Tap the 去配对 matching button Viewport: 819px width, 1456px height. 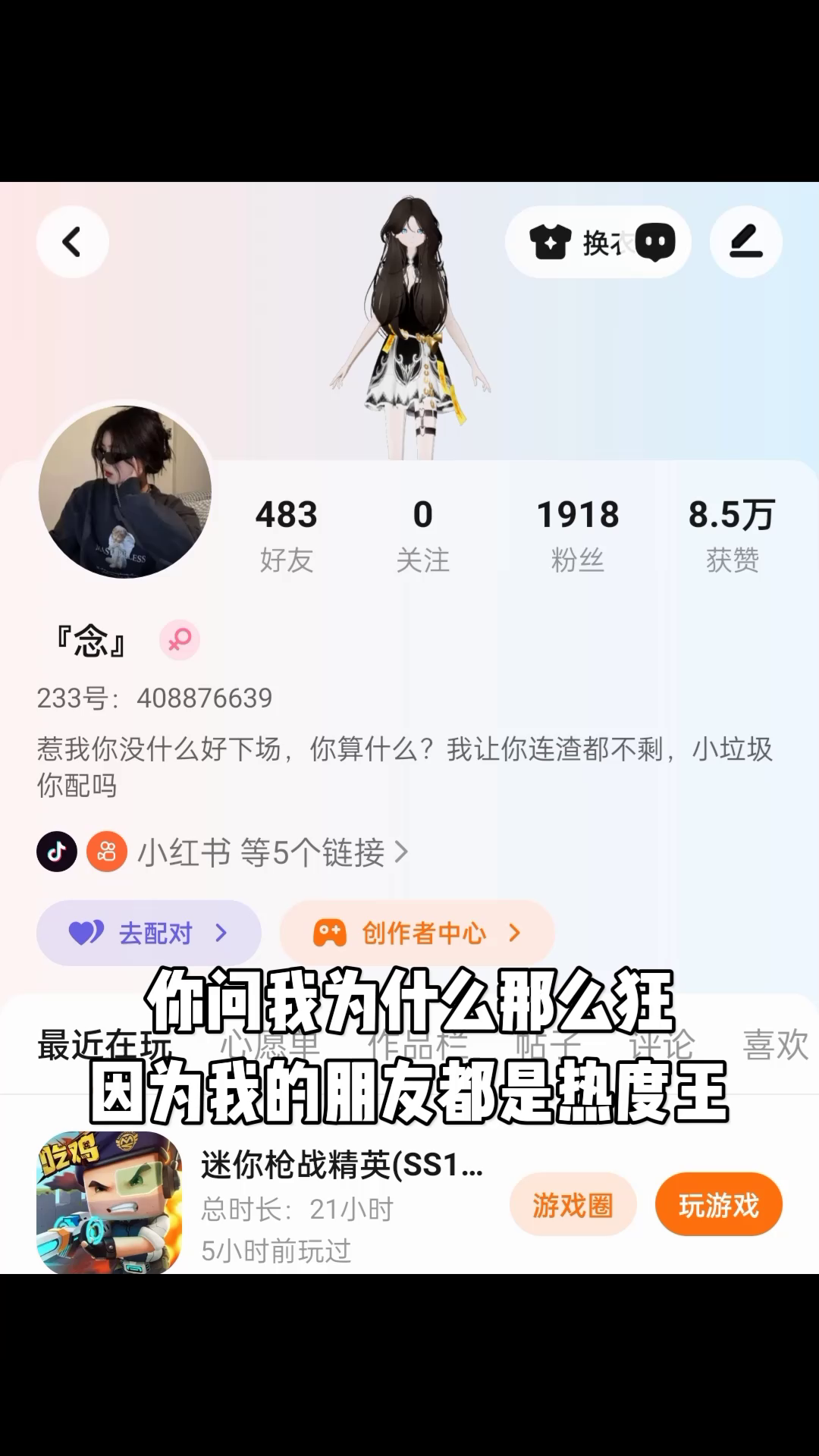click(x=149, y=933)
